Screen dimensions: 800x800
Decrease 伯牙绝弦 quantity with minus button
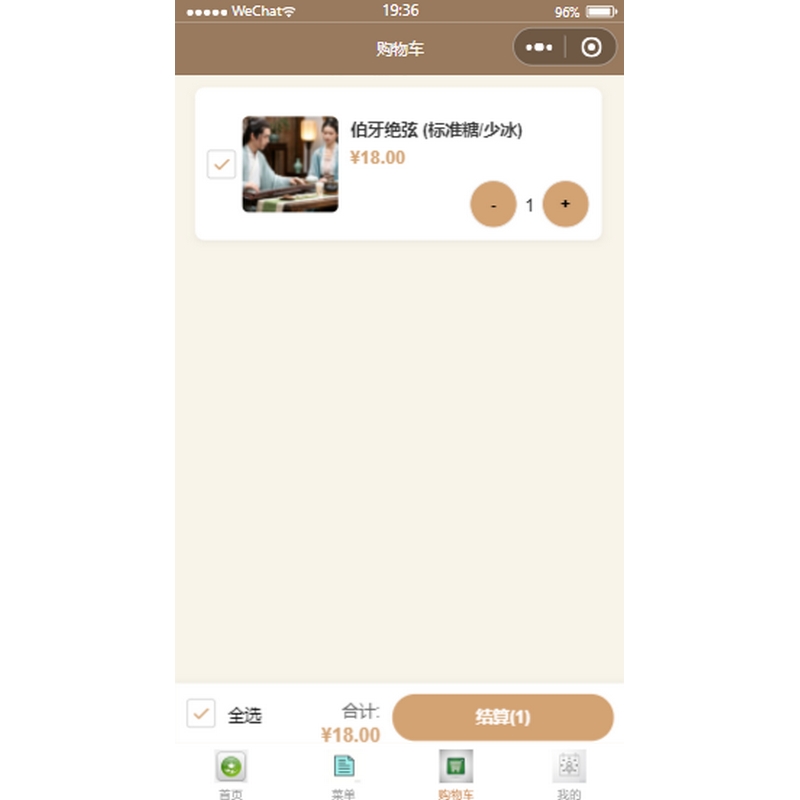(493, 204)
